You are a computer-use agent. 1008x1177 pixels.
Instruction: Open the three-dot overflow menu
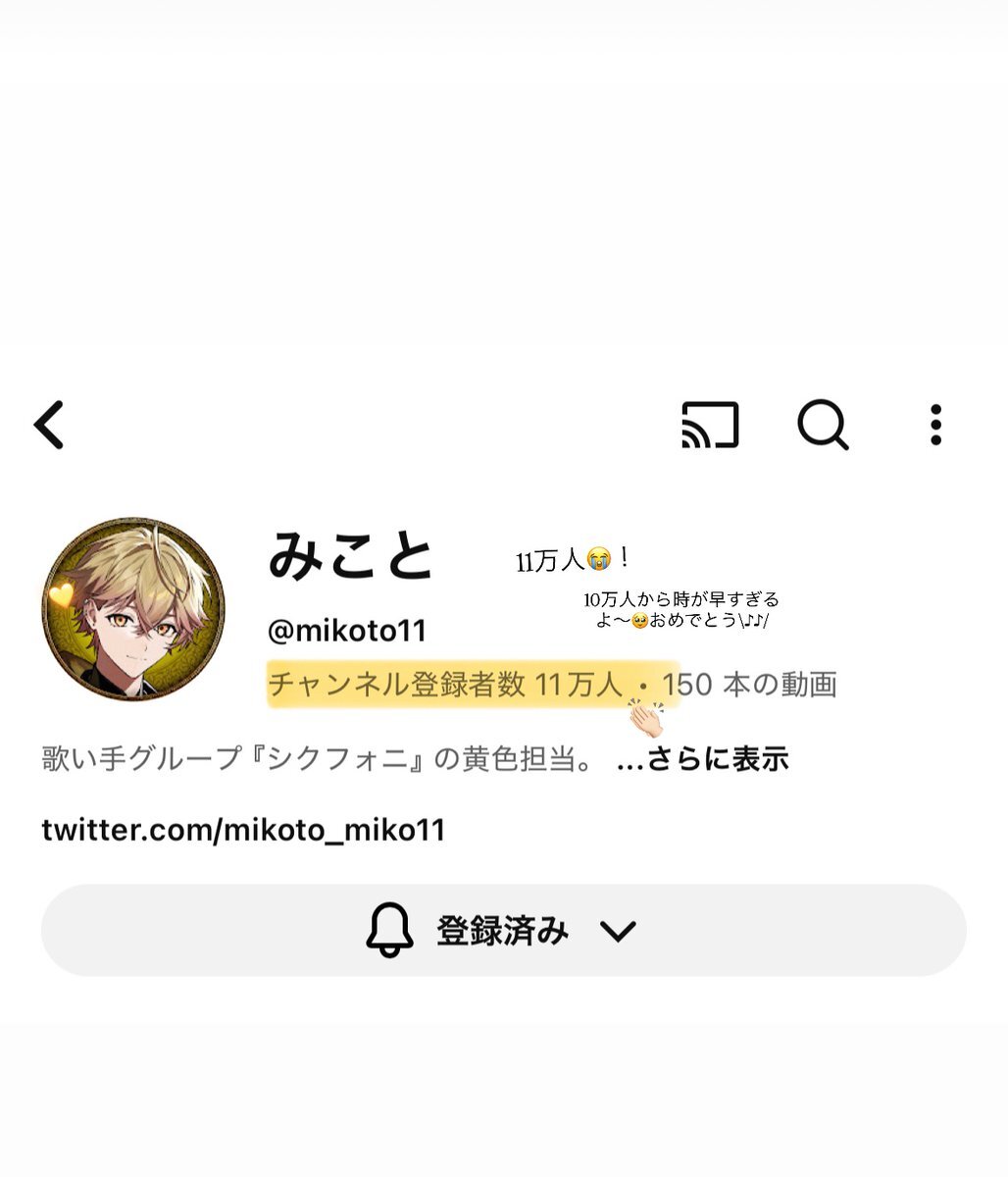point(935,425)
